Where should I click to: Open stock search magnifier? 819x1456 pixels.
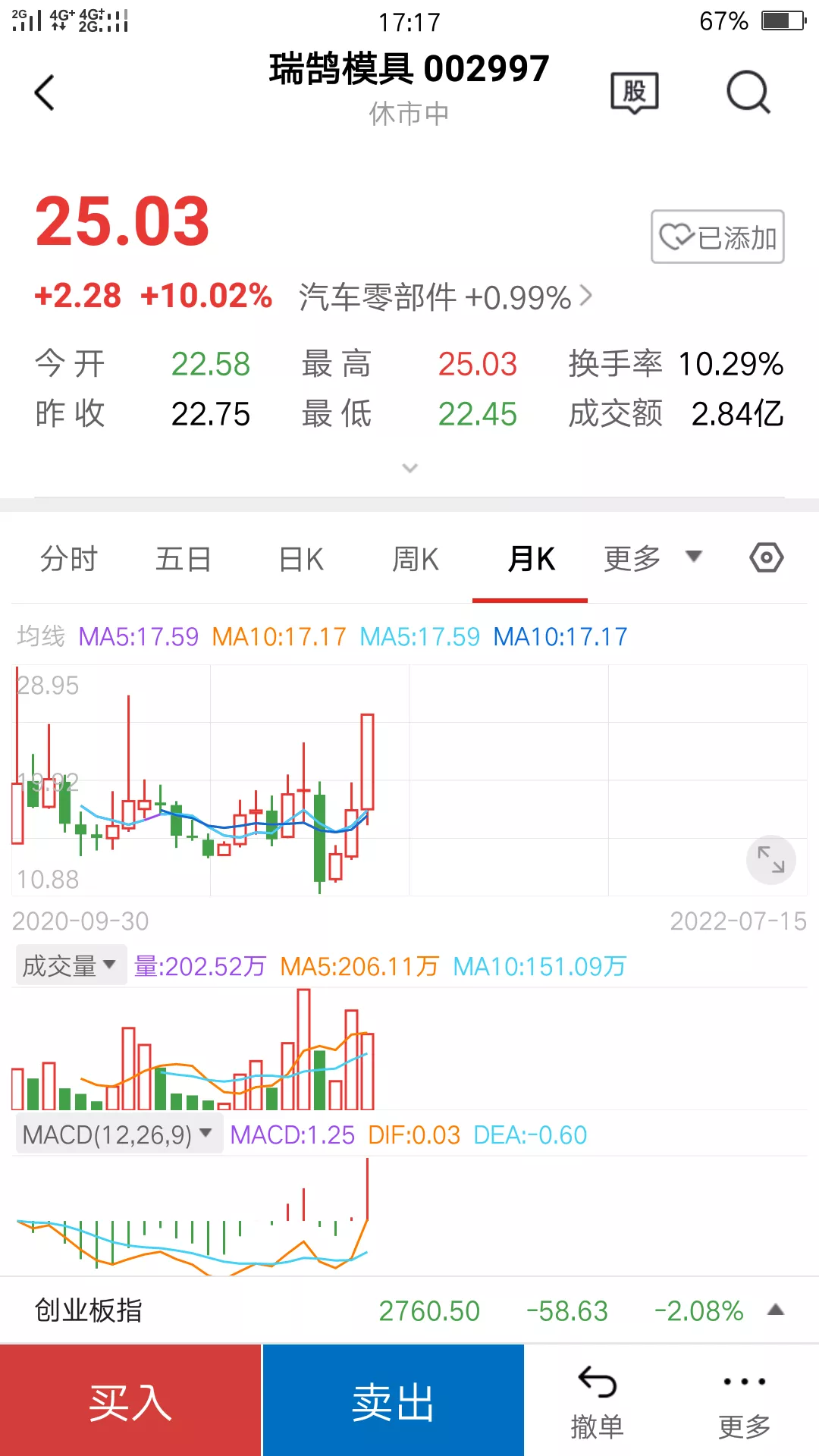click(748, 93)
